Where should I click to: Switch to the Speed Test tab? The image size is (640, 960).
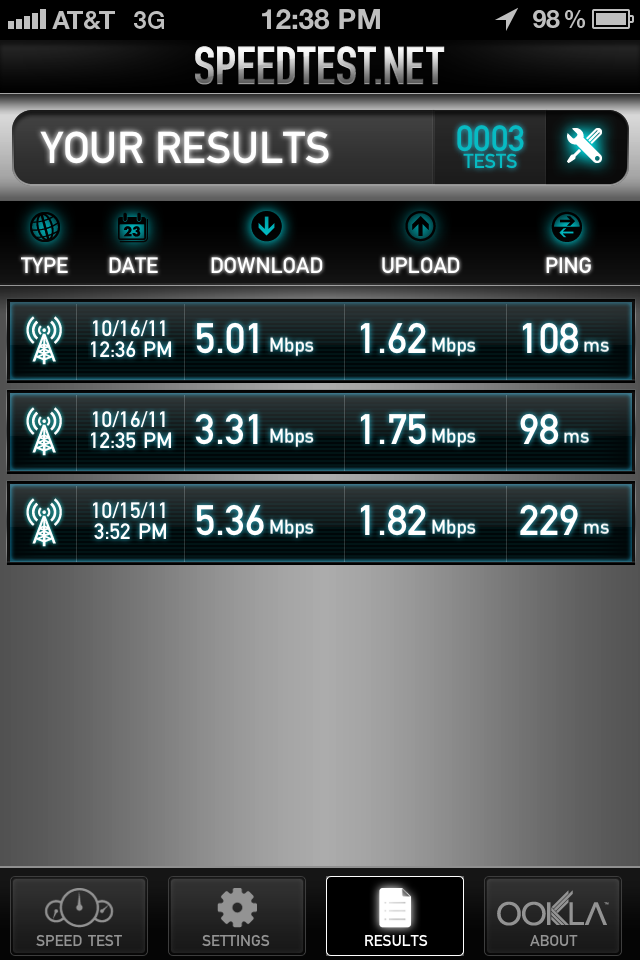pyautogui.click(x=79, y=915)
